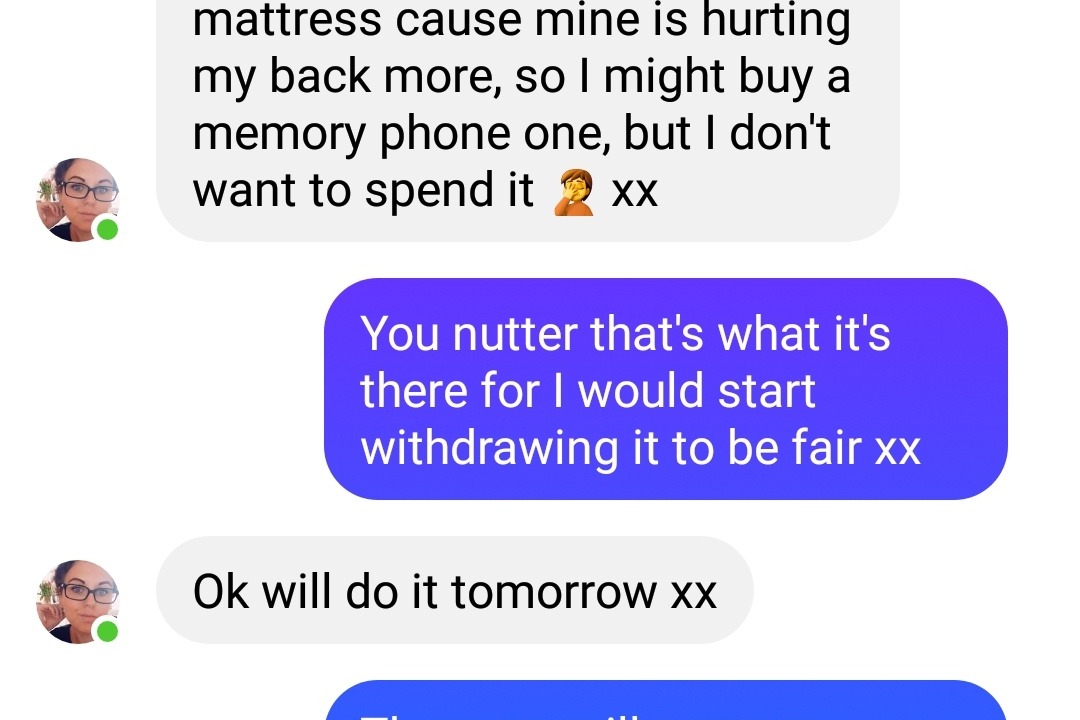Tap the 'You nutter' message bubble

click(665, 389)
